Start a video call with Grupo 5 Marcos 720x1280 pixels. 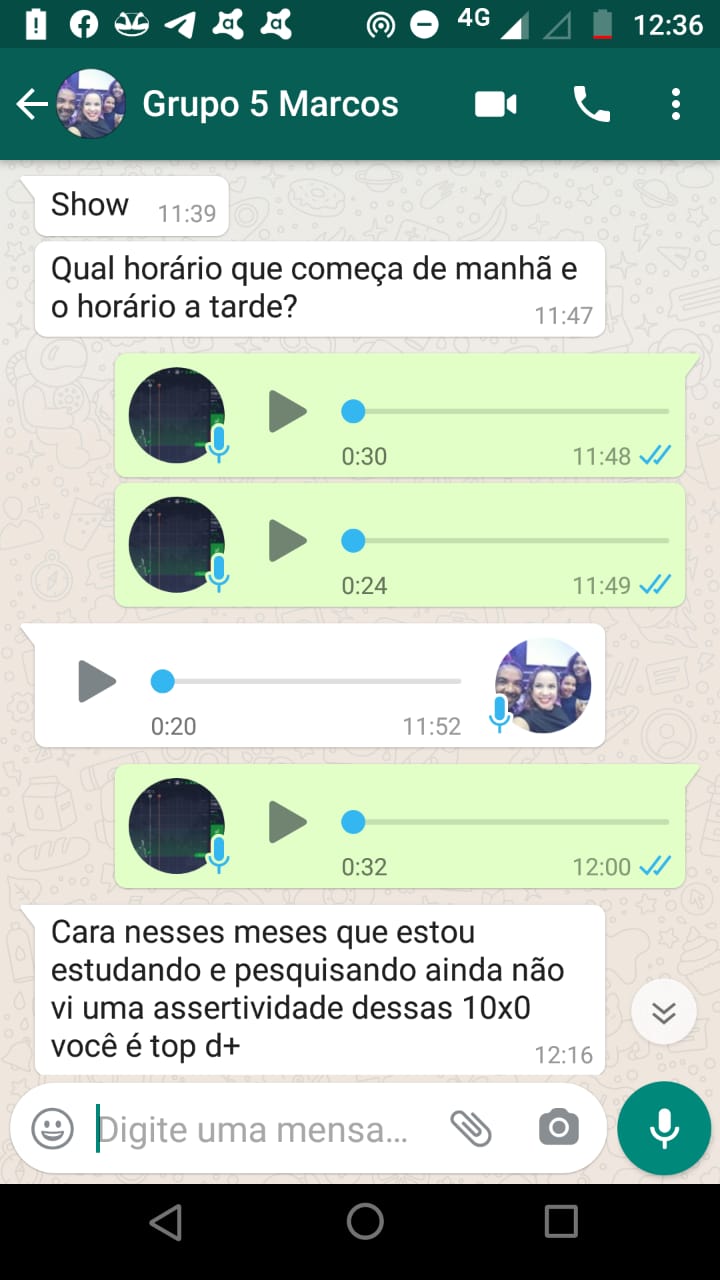point(494,103)
